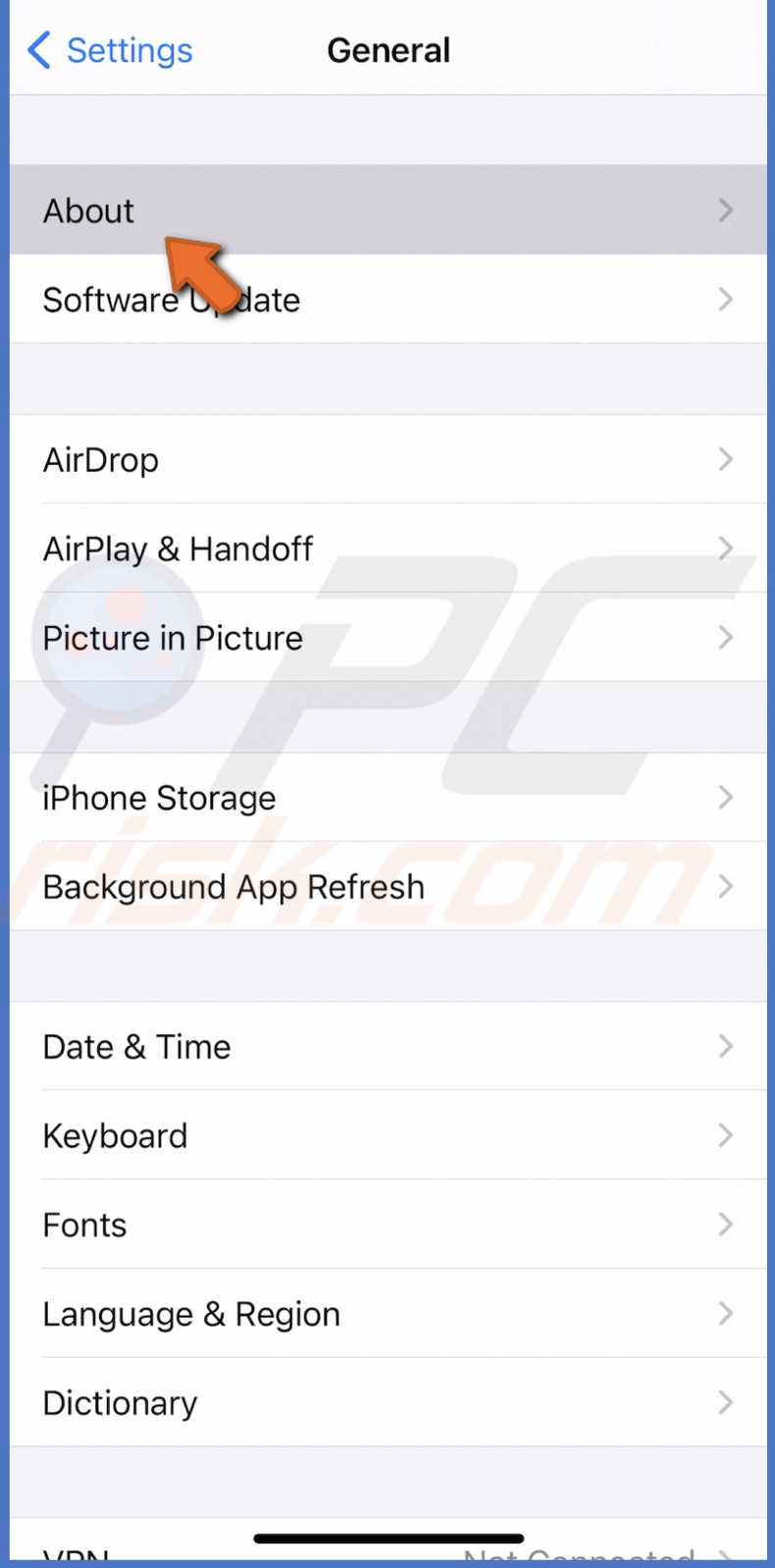Open AirDrop settings
This screenshot has width=775, height=1568.
tap(387, 459)
